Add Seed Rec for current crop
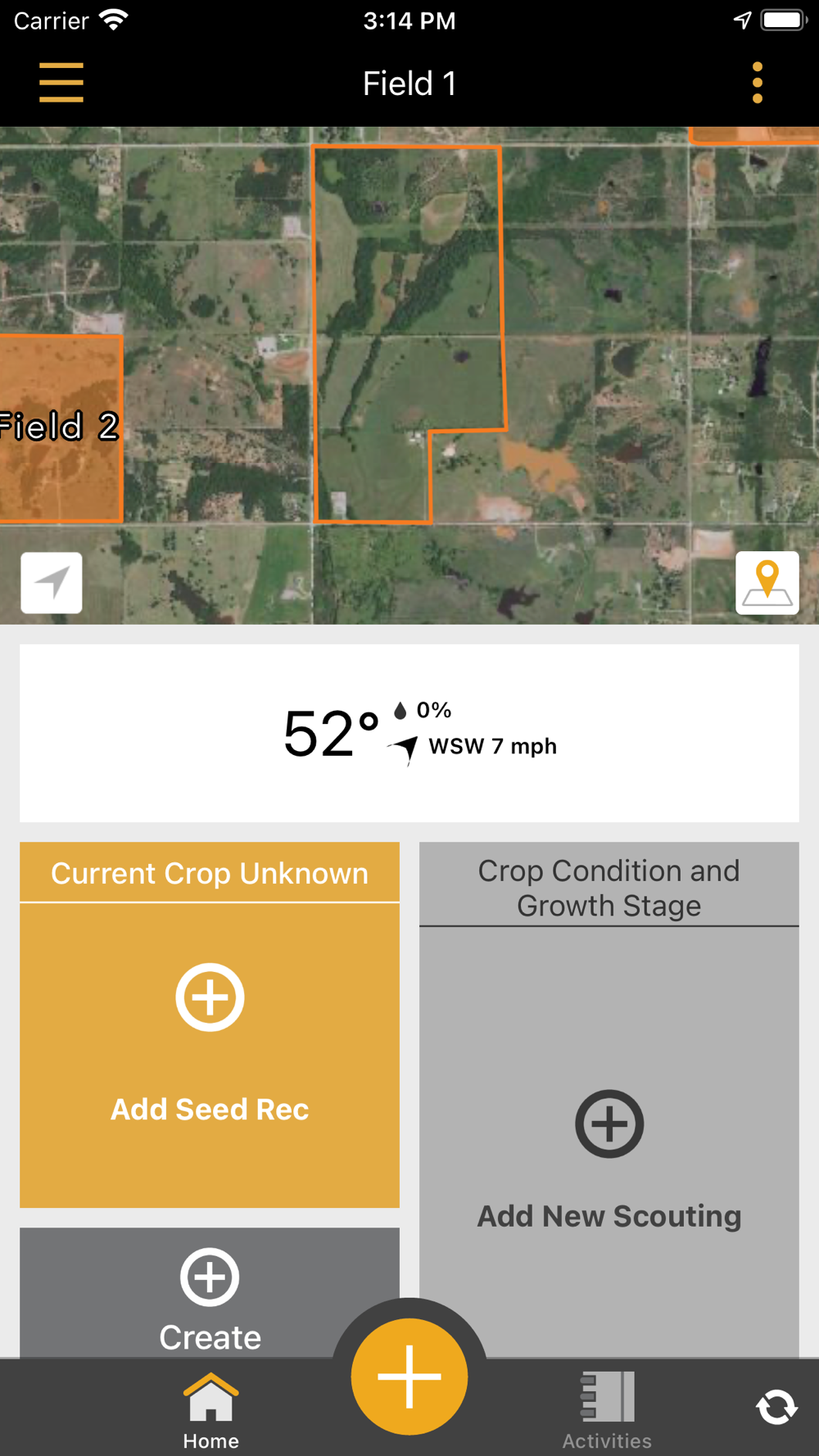This screenshot has height=1456, width=819. tap(210, 1055)
